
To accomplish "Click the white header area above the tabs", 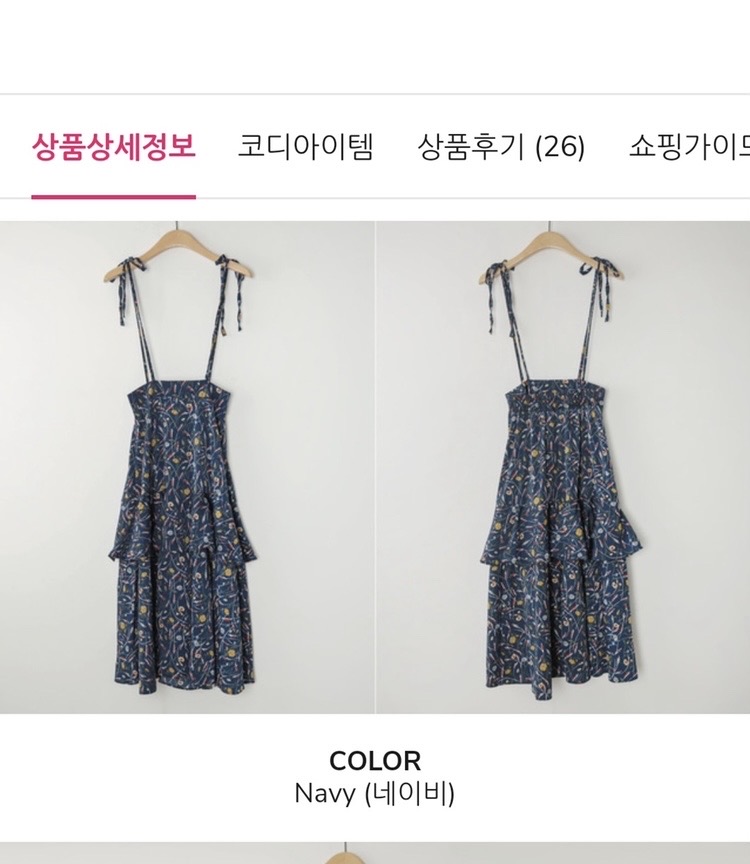I will point(375,55).
